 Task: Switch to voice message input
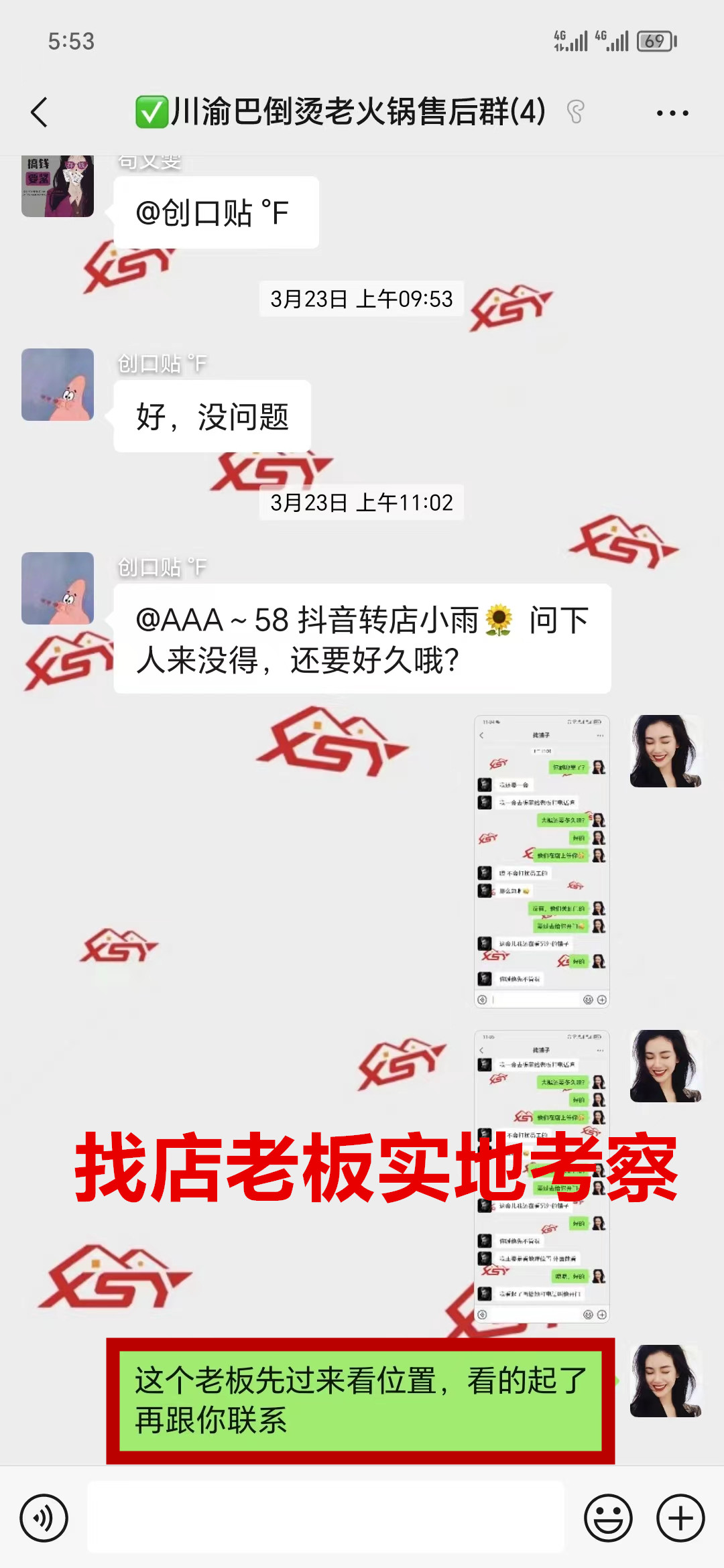[44, 1518]
